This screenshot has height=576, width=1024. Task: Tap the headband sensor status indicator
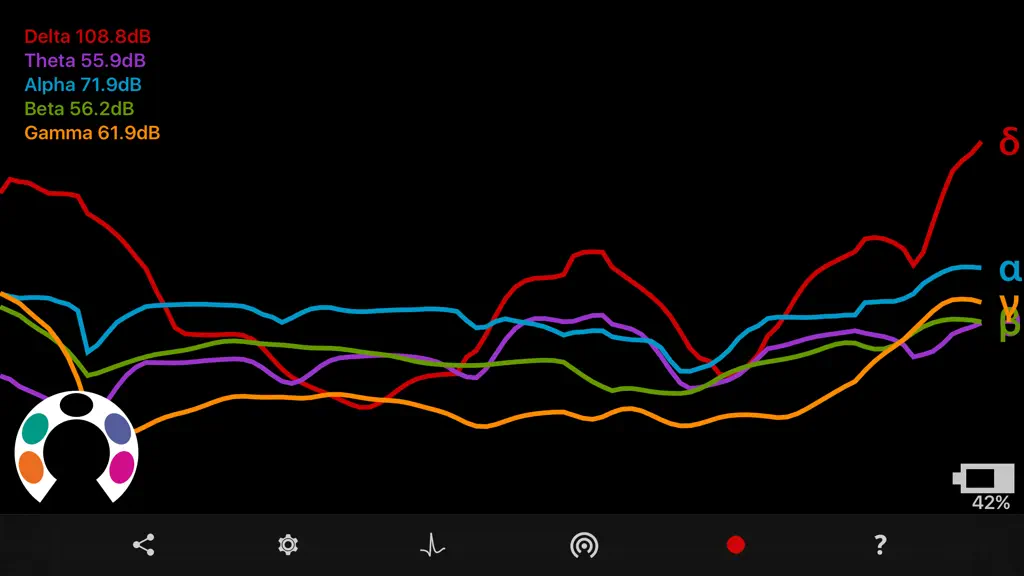(76, 447)
